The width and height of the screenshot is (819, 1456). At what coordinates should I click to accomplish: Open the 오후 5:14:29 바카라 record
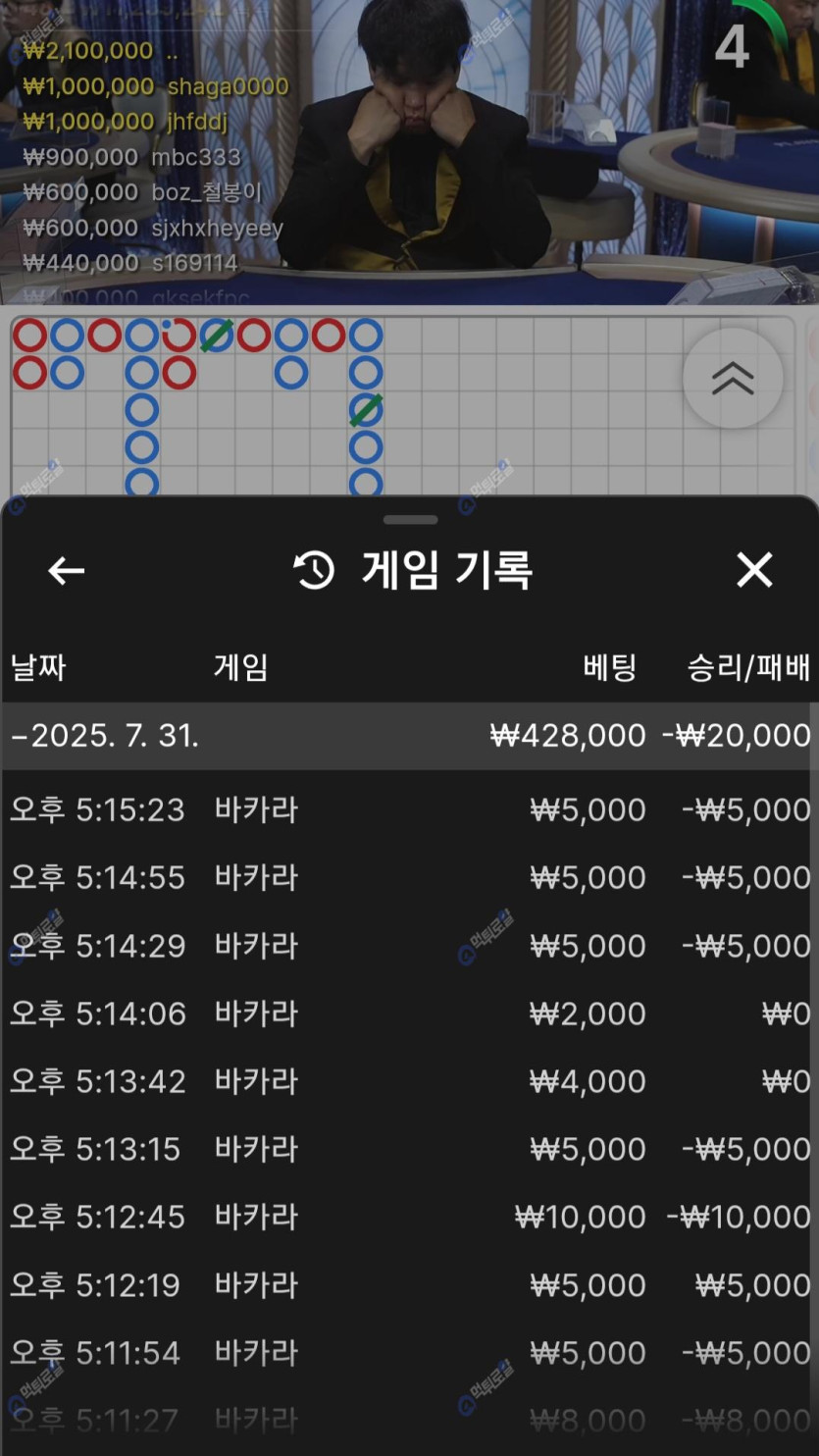tap(409, 946)
